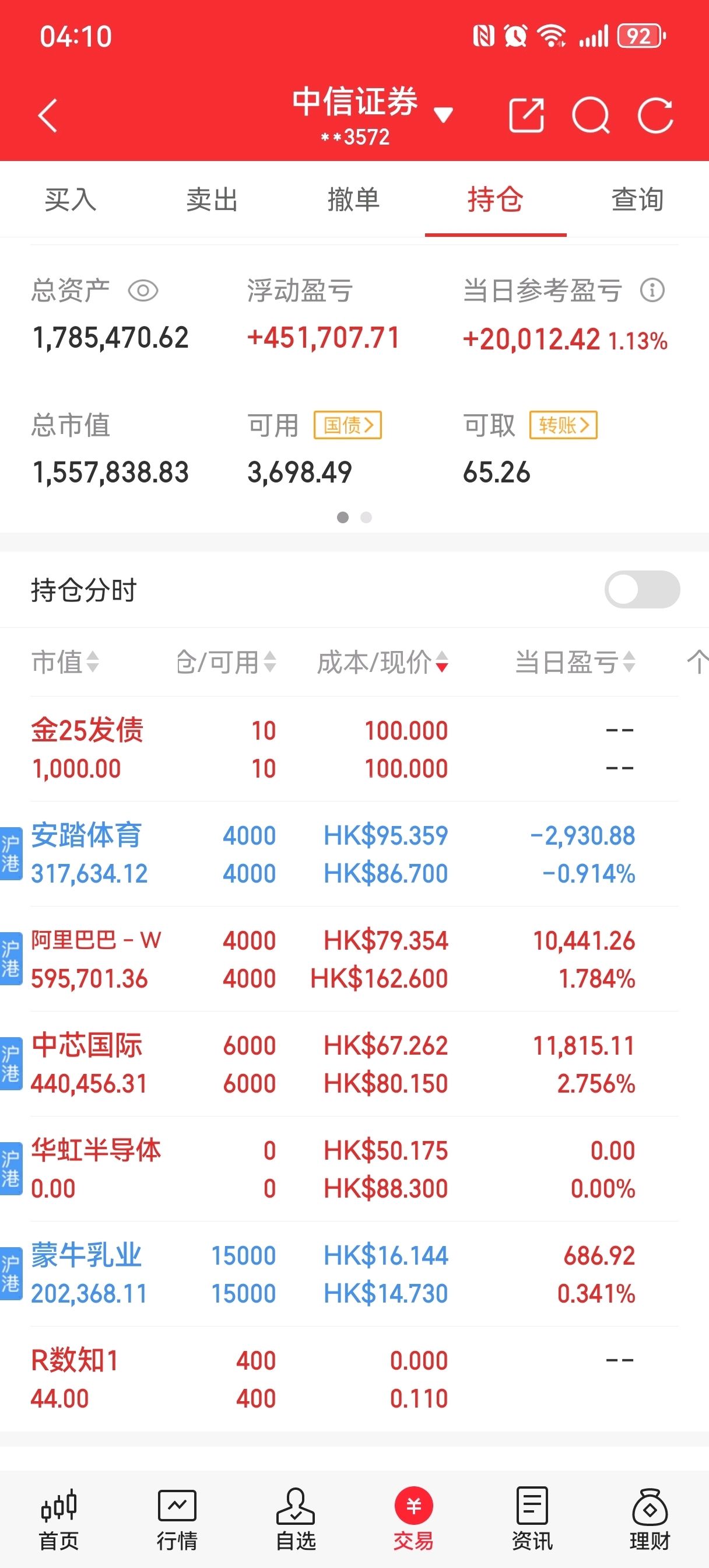
Task: Refresh the holdings data
Action: 655,115
